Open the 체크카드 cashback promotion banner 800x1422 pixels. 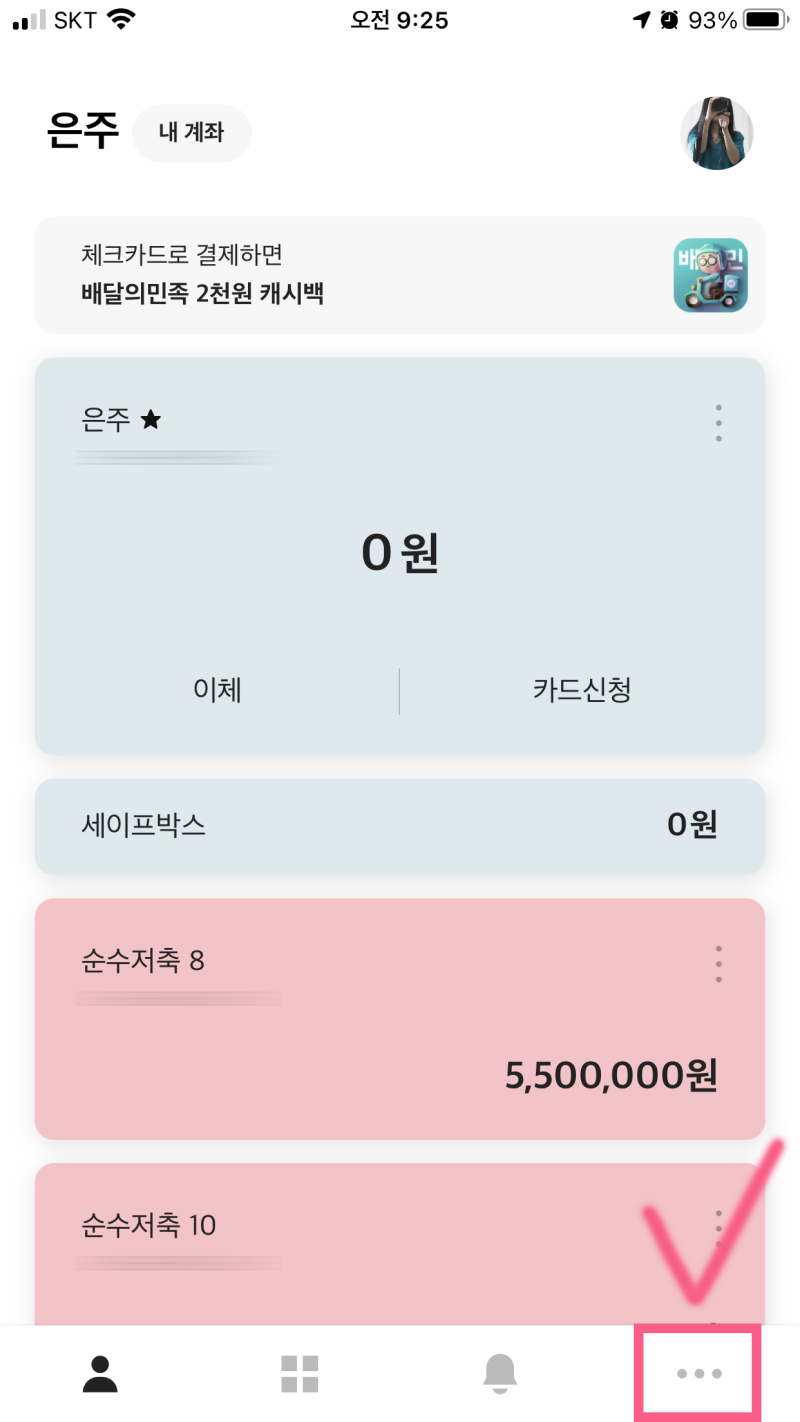click(350, 275)
